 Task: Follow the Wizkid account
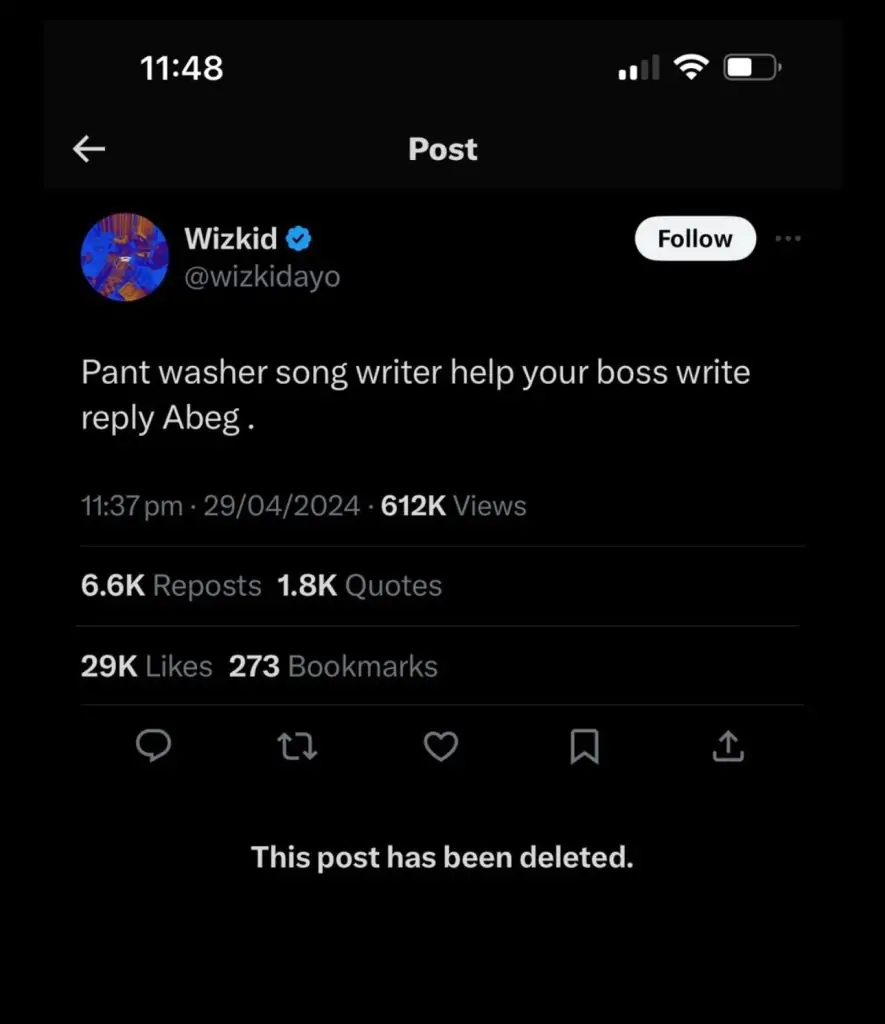(695, 239)
